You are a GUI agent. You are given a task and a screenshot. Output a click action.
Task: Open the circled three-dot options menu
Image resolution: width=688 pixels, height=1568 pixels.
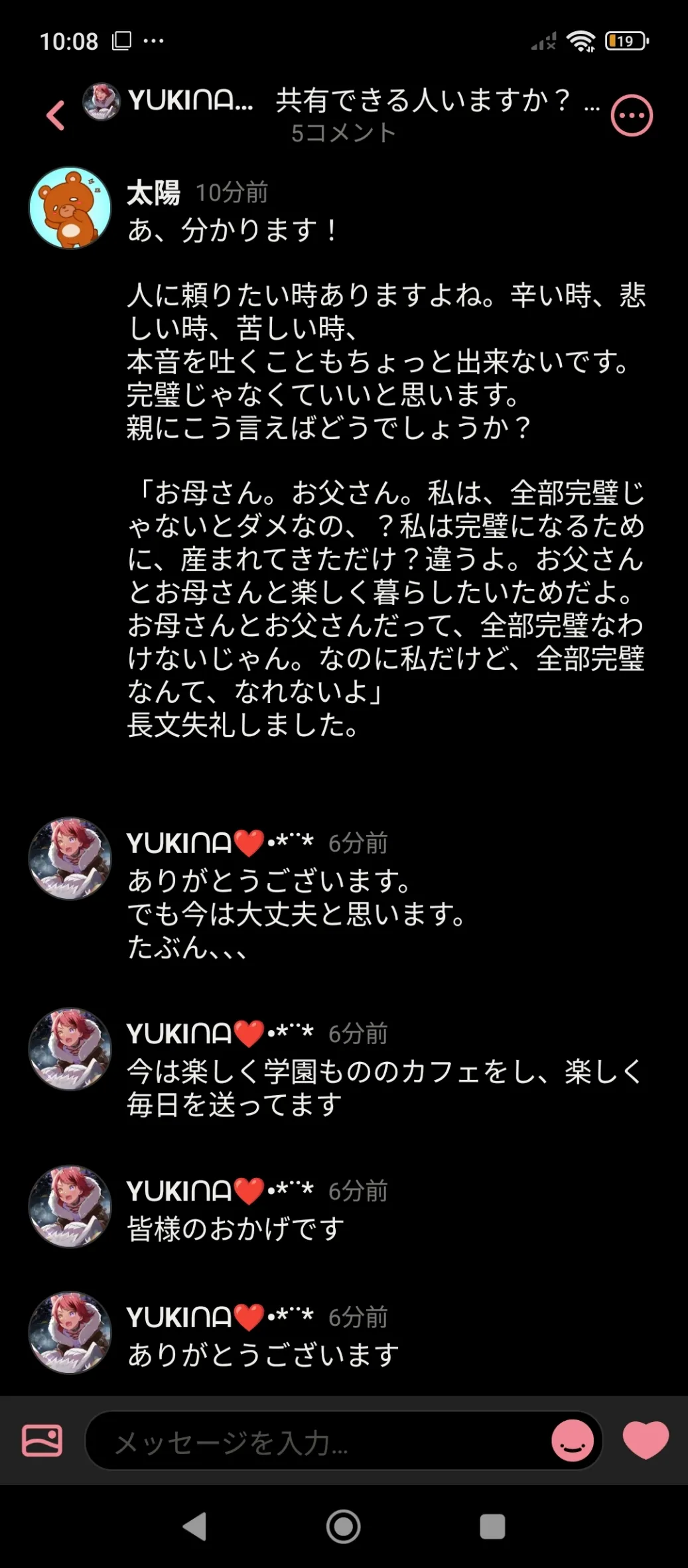pyautogui.click(x=631, y=115)
